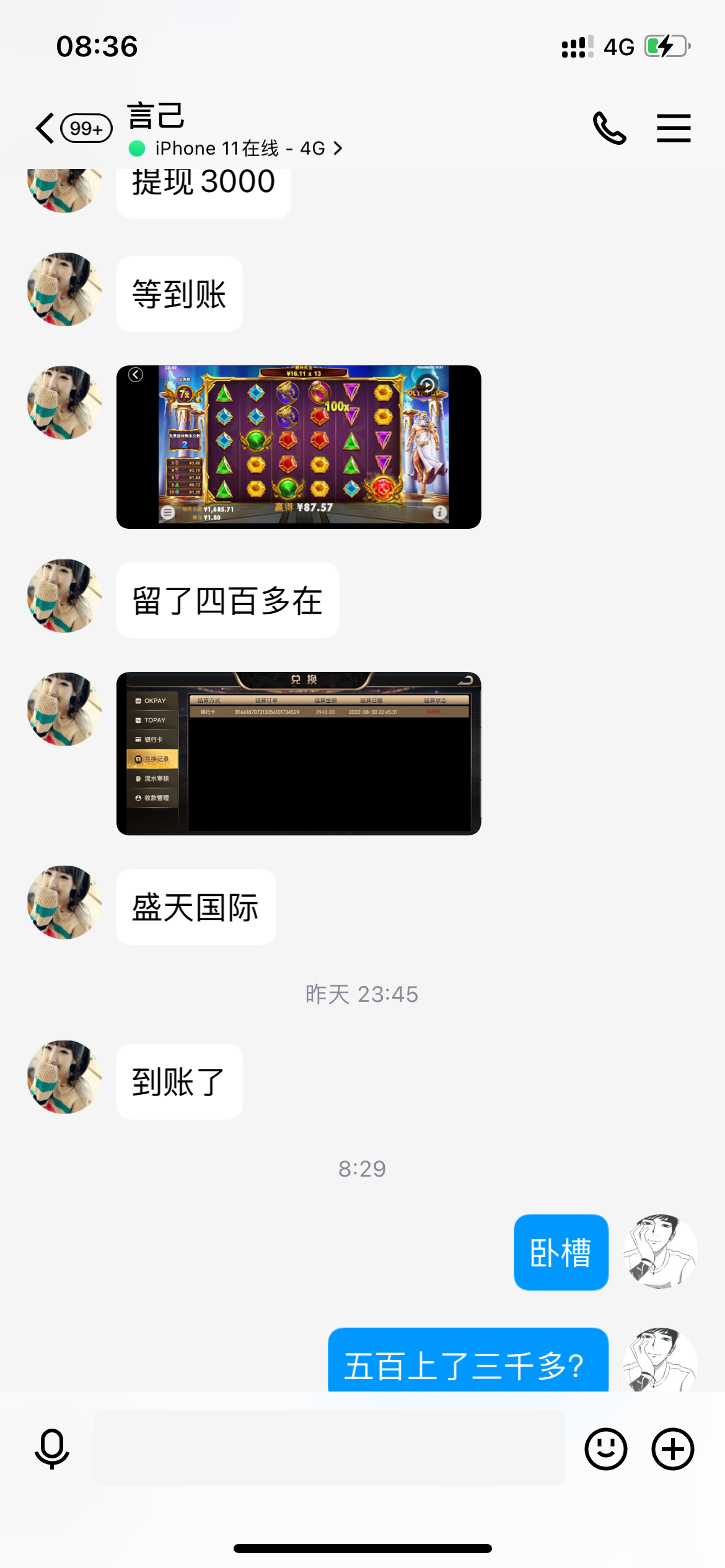Open the plus attachment menu
The image size is (725, 1568).
pos(672,1448)
